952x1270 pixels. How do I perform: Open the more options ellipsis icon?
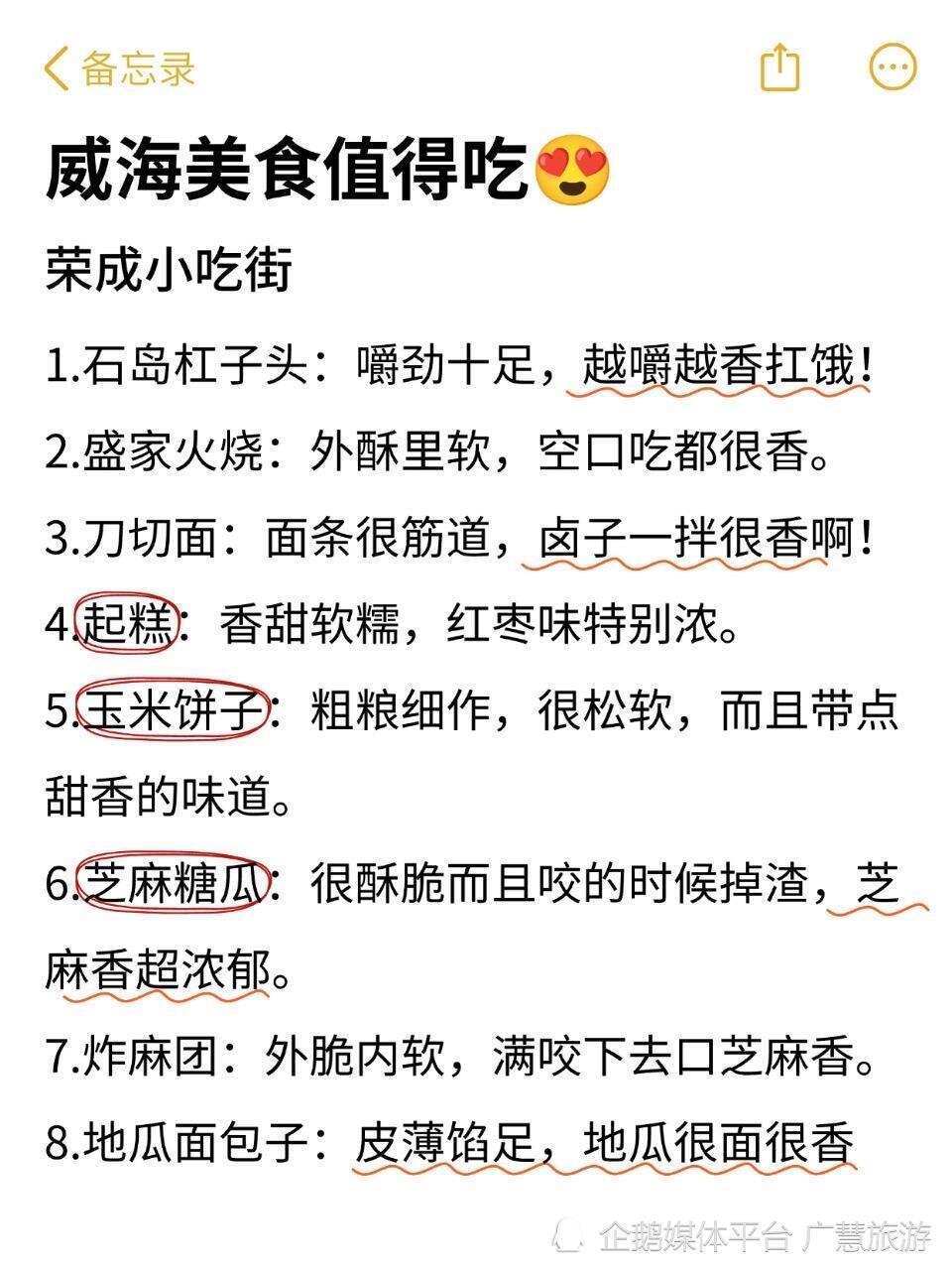pos(892,64)
